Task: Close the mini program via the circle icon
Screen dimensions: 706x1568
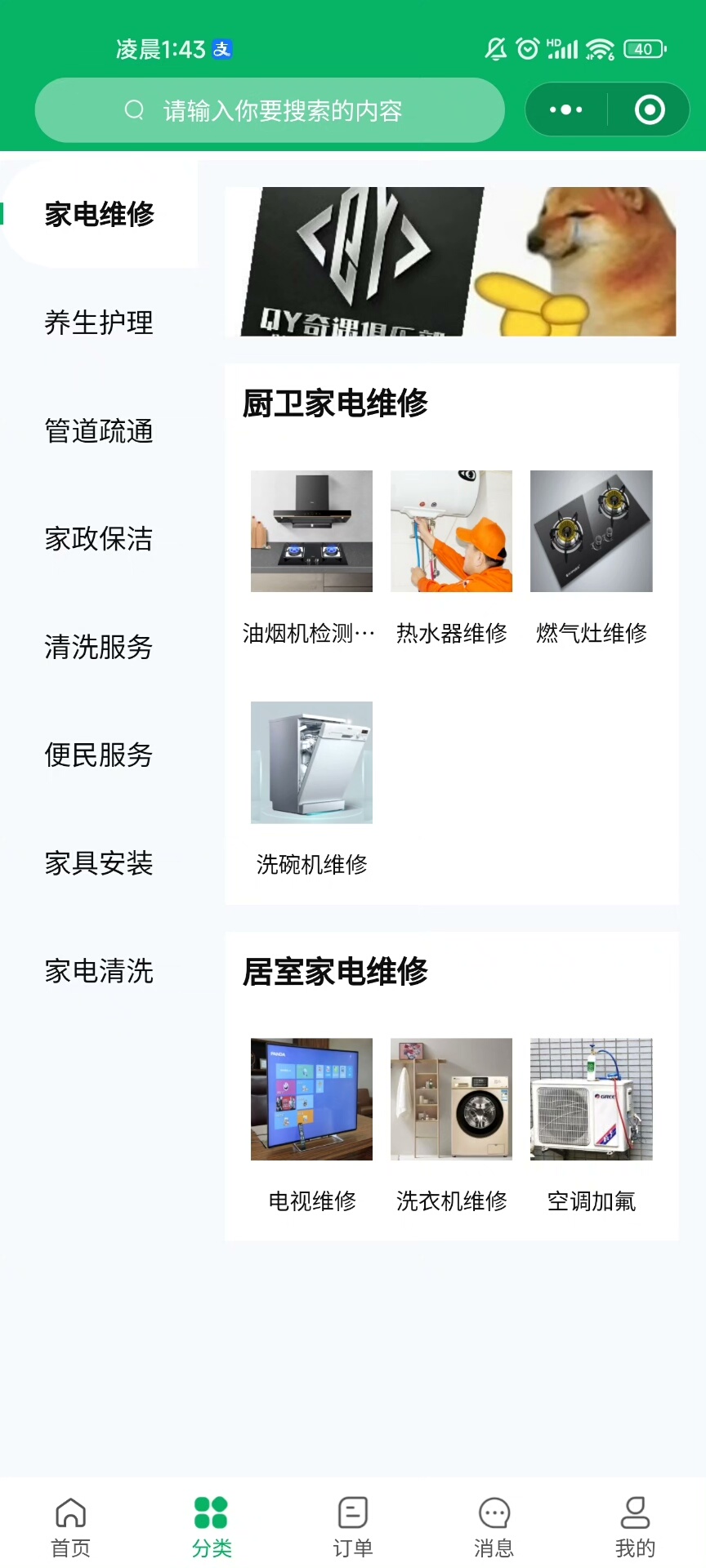Action: tap(650, 109)
